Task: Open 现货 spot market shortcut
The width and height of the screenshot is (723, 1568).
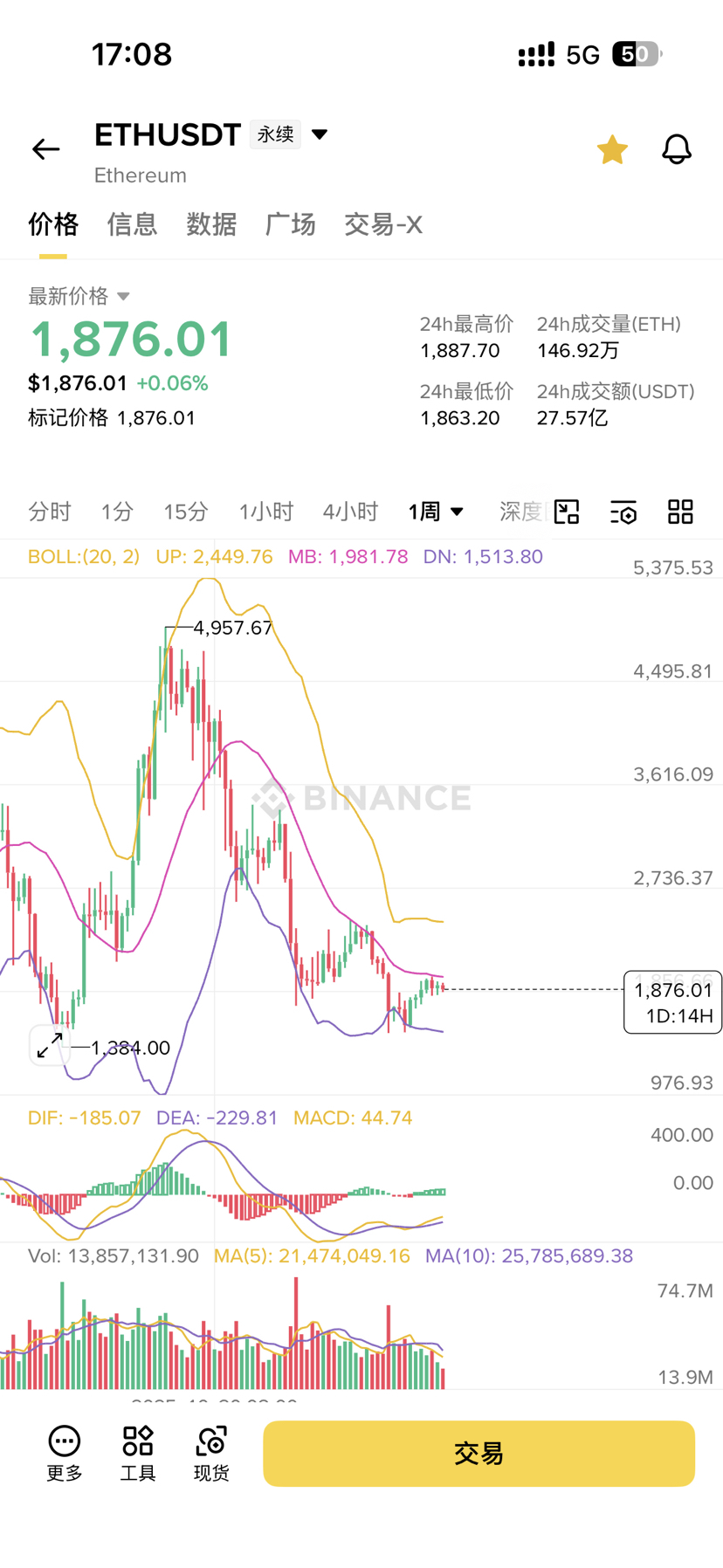Action: (x=211, y=1454)
